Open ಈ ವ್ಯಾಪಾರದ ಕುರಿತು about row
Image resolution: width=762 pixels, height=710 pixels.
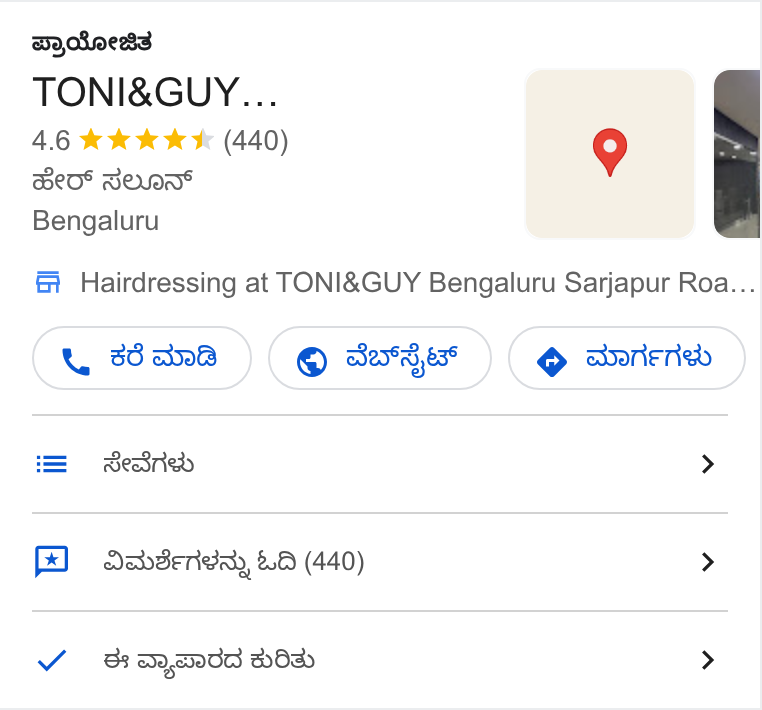(x=380, y=660)
